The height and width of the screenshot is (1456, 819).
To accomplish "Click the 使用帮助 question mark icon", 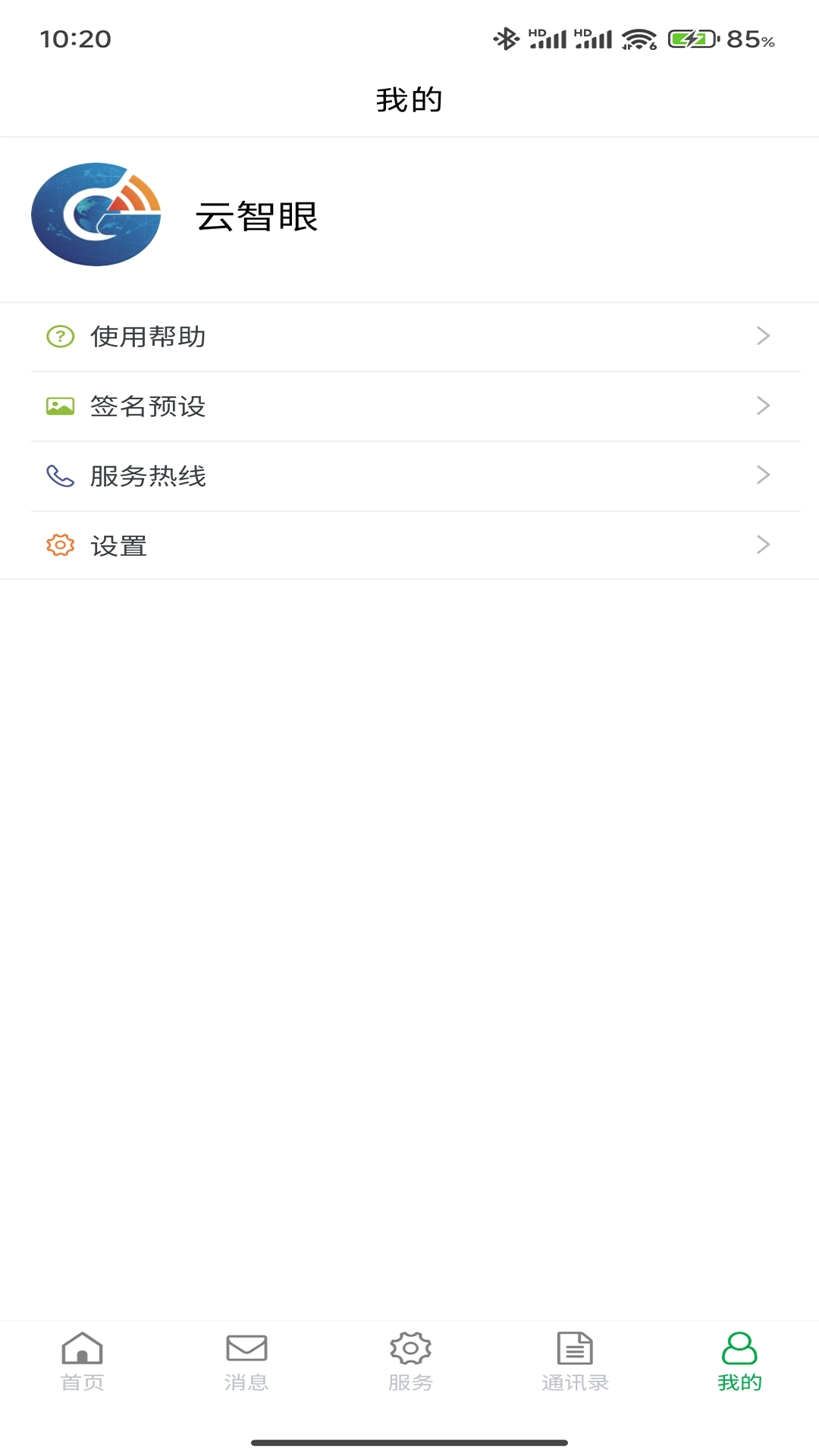I will [x=59, y=337].
